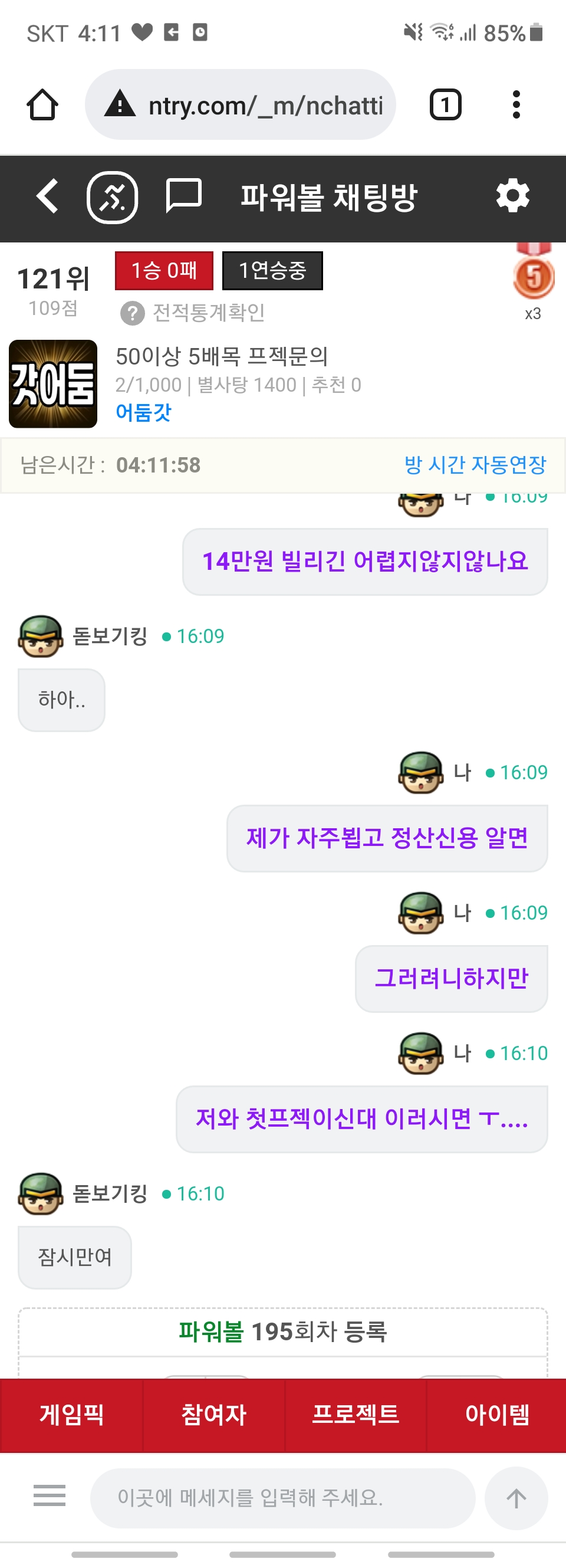
Task: Switch to the 참여자 tab
Action: 213,1415
